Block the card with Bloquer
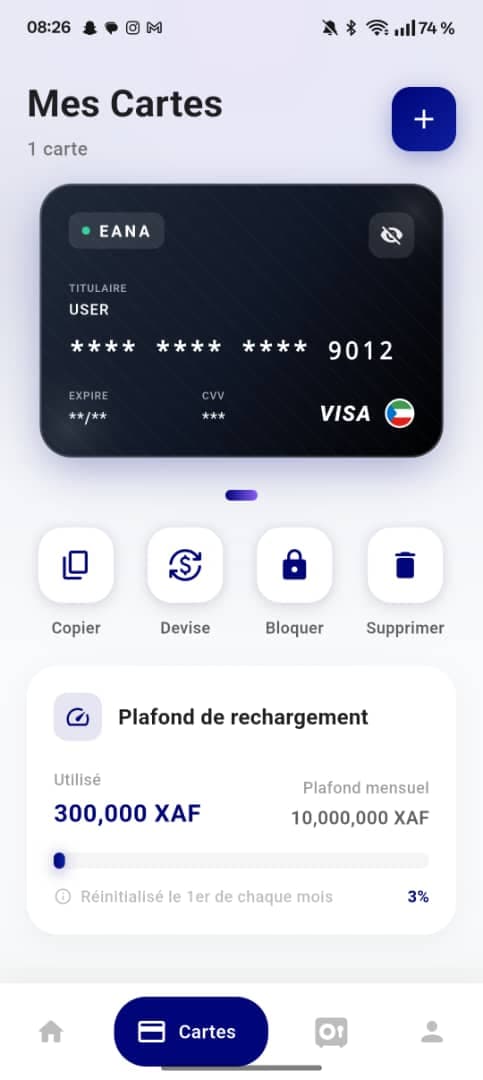483x1080 pixels. coord(294,565)
